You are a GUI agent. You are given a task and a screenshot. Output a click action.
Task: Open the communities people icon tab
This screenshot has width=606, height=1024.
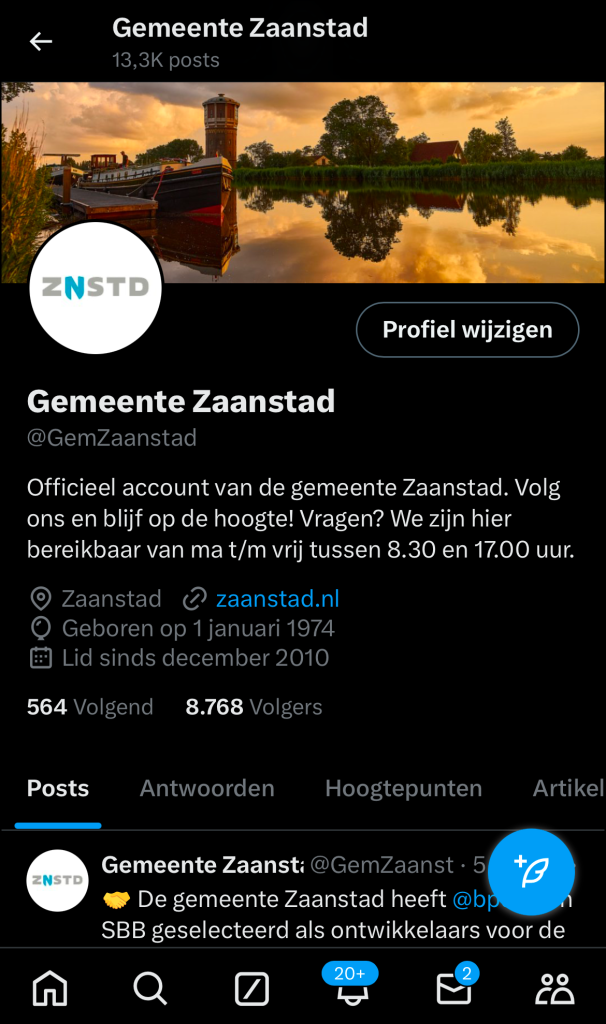click(x=554, y=988)
